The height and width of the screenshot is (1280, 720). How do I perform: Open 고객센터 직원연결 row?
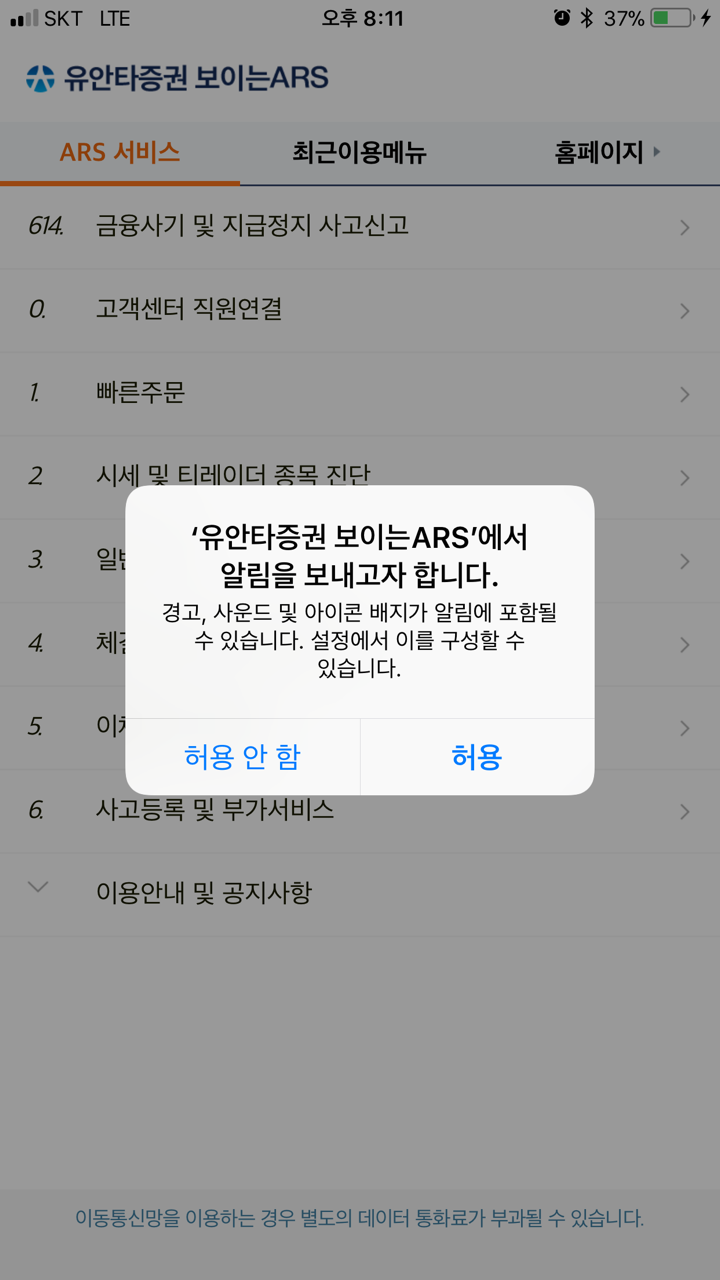click(359, 310)
